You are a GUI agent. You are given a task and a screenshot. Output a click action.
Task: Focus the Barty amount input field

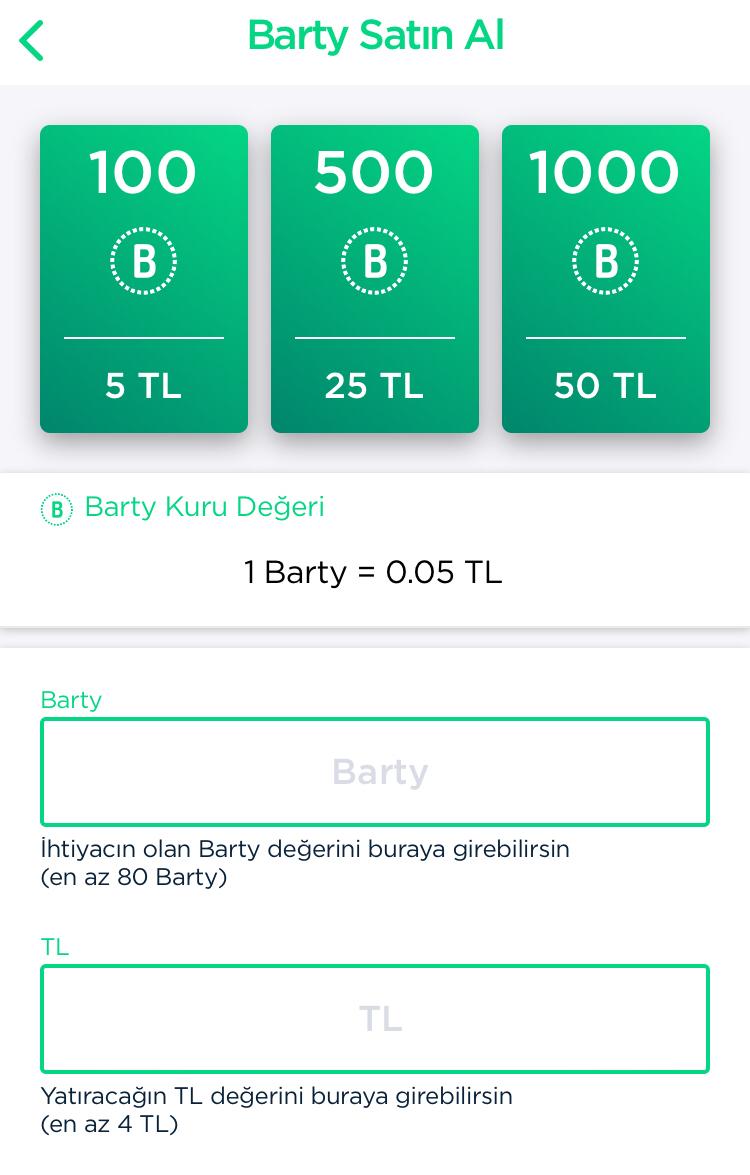(x=375, y=772)
